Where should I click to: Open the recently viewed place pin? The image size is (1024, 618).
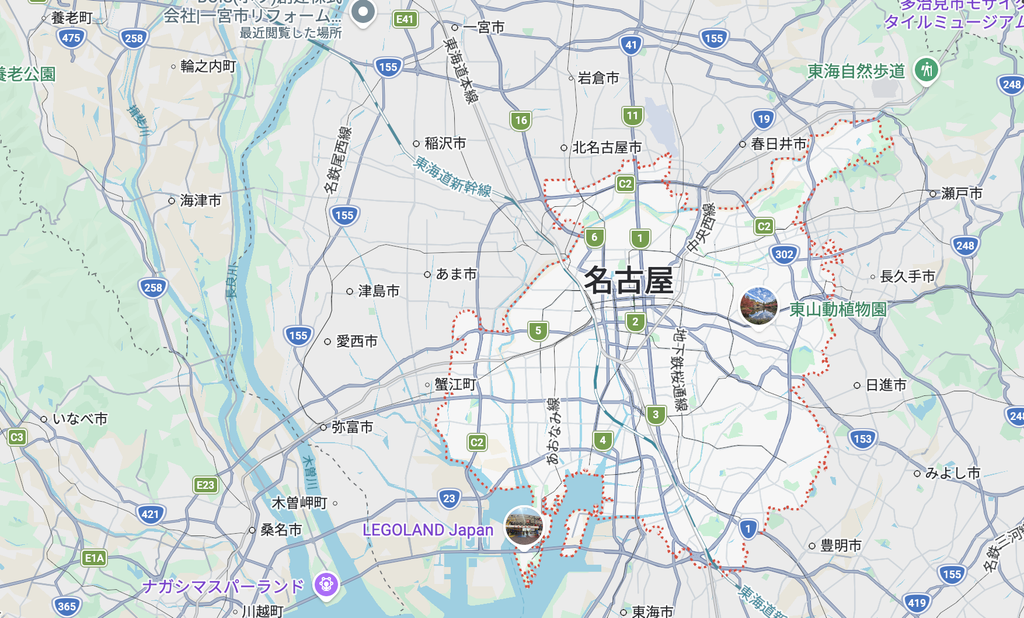pyautogui.click(x=361, y=13)
